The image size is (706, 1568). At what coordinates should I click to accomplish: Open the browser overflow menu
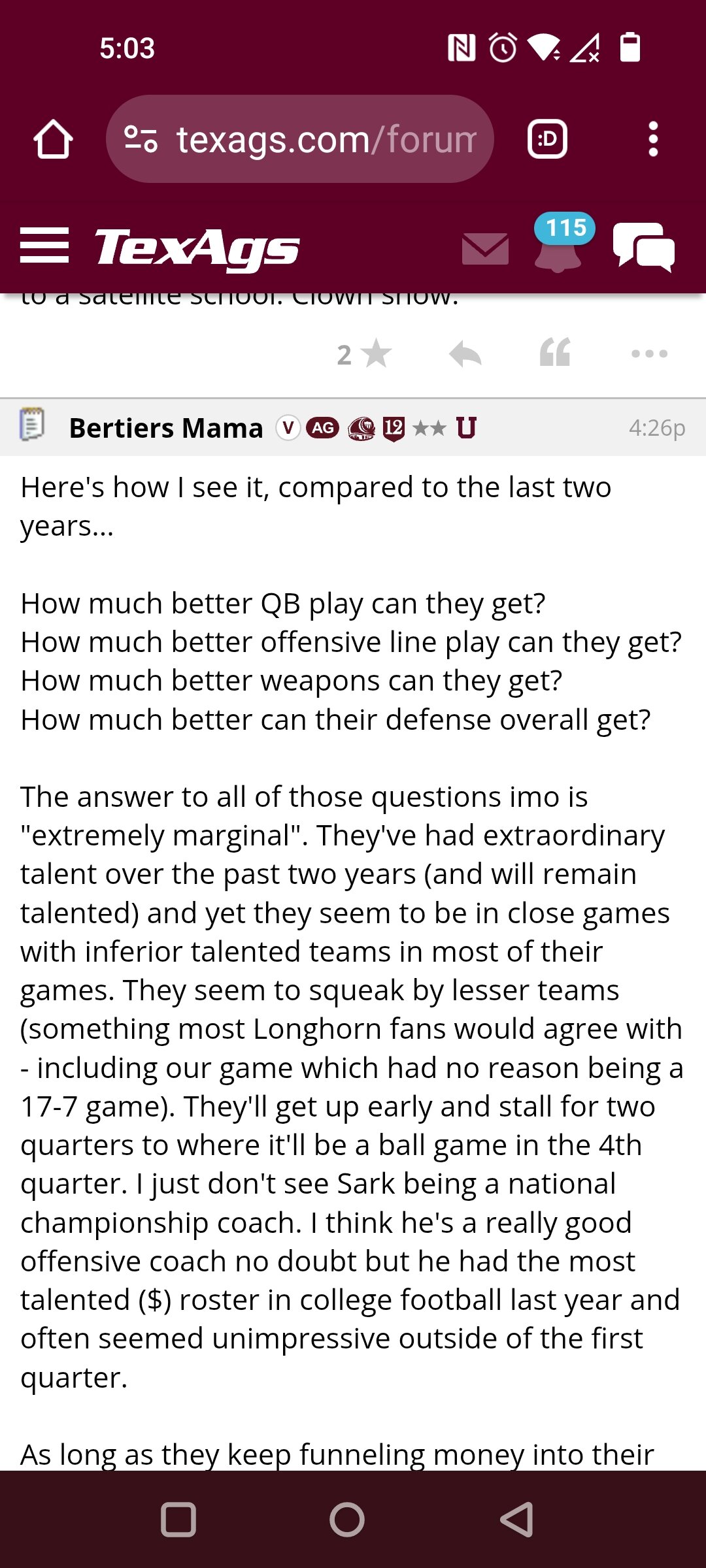point(652,139)
